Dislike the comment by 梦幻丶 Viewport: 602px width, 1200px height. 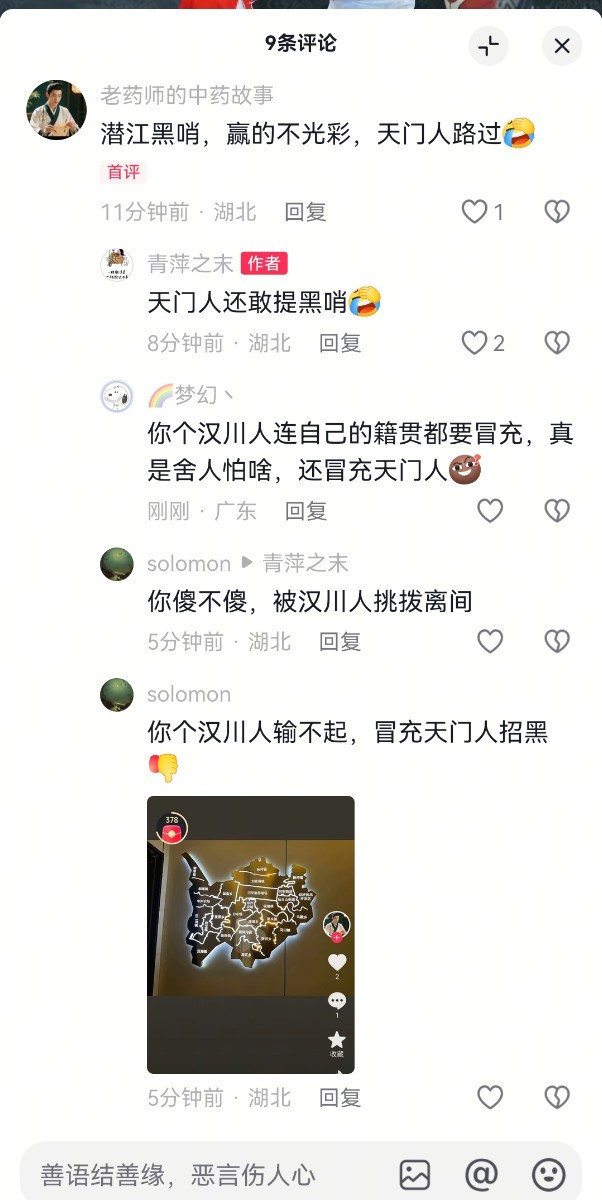coord(557,511)
